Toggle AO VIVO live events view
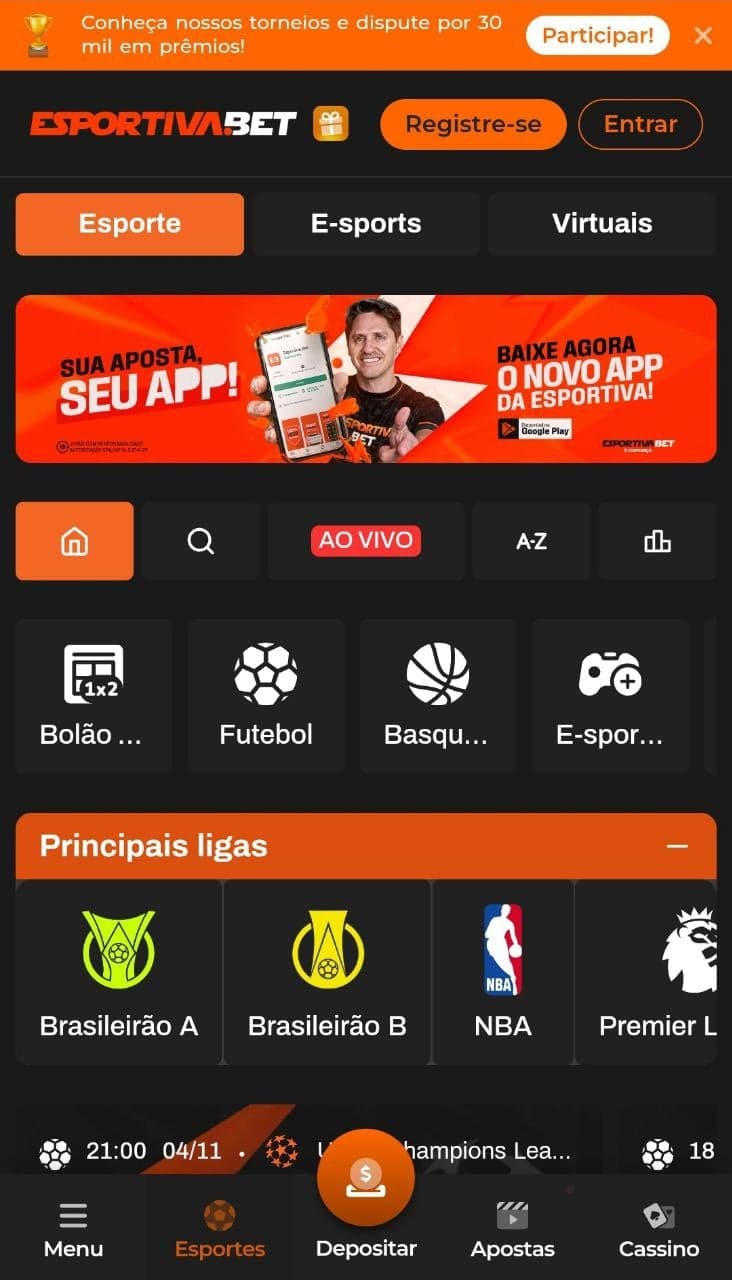The width and height of the screenshot is (732, 1280). (x=366, y=541)
